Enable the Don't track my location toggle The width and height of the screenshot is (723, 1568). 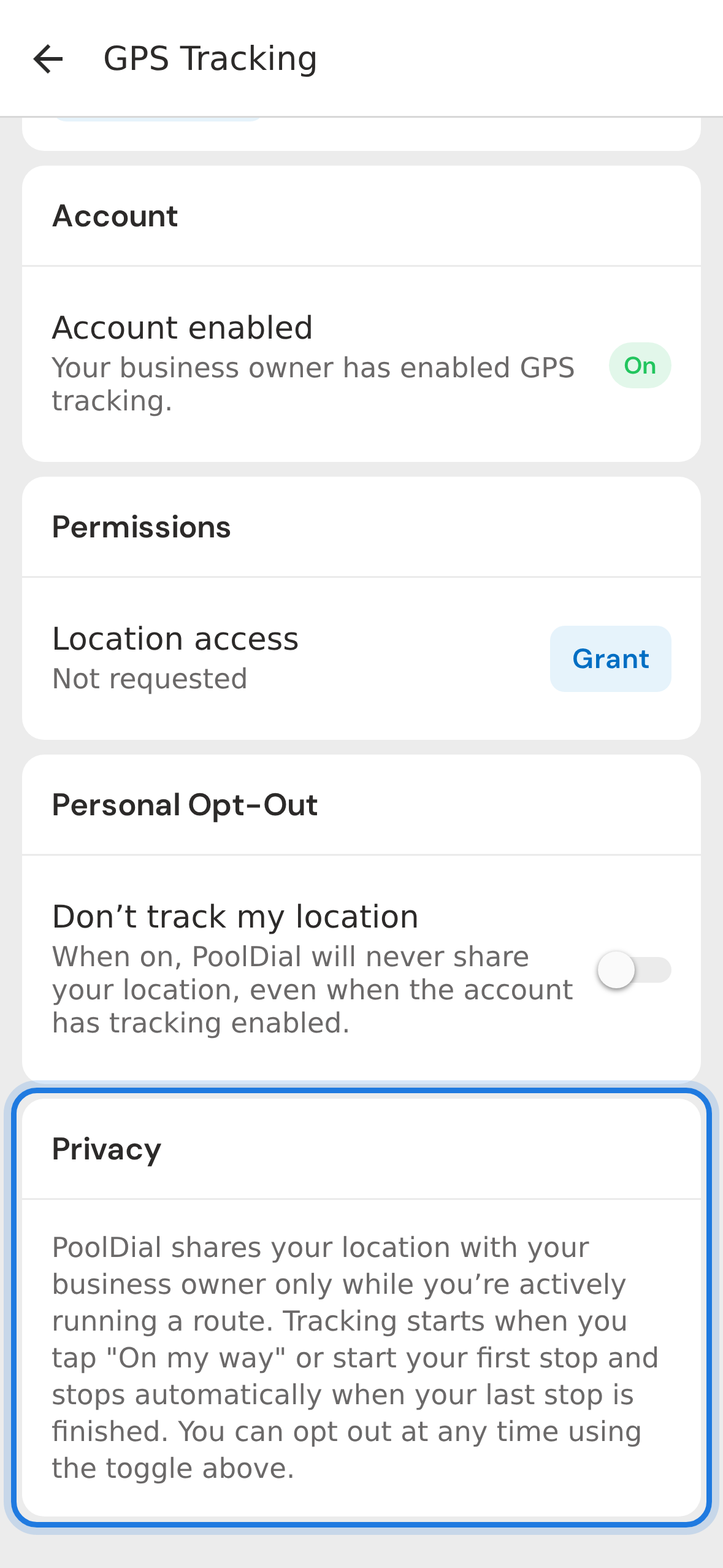tap(634, 969)
